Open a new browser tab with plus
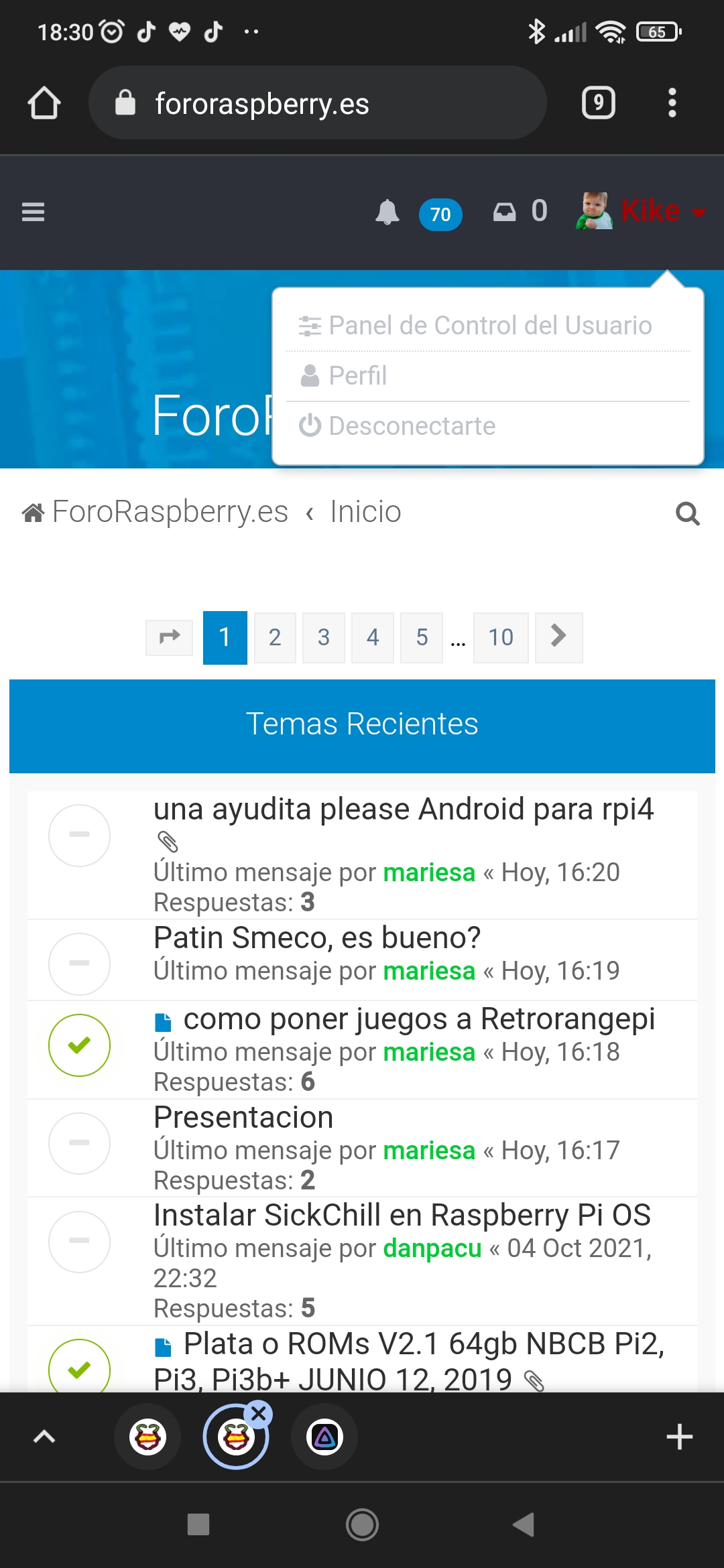This screenshot has height=1568, width=724. click(679, 1437)
